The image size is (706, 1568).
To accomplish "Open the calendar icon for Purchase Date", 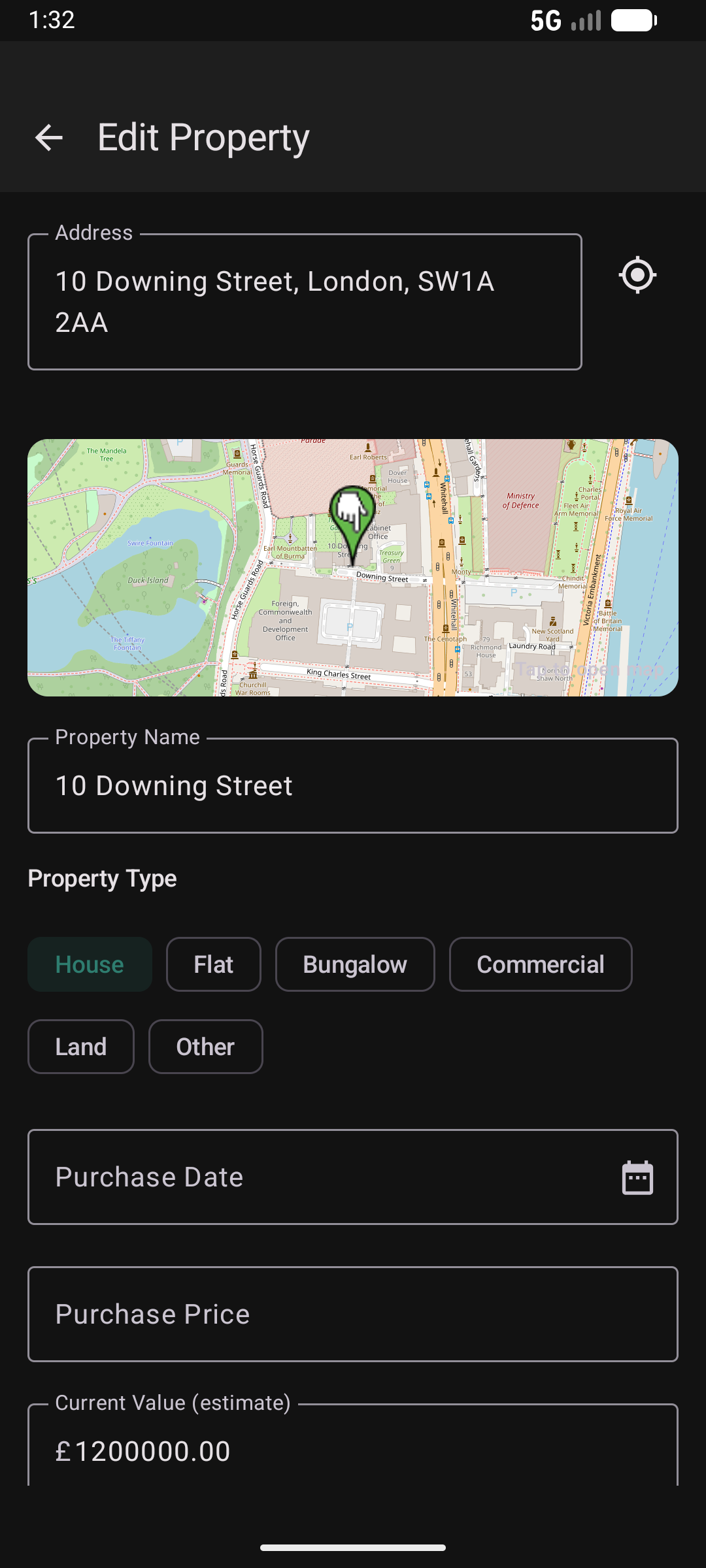I will (x=637, y=1176).
